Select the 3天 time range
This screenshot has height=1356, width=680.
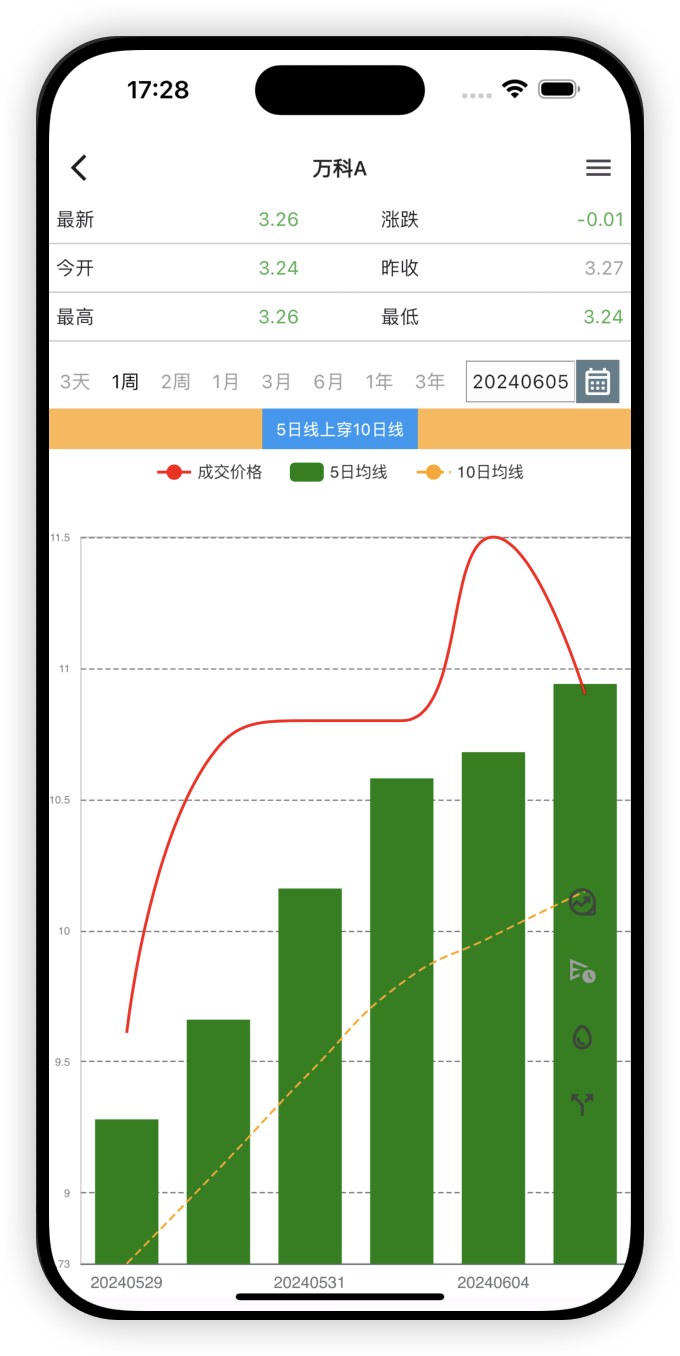[75, 382]
